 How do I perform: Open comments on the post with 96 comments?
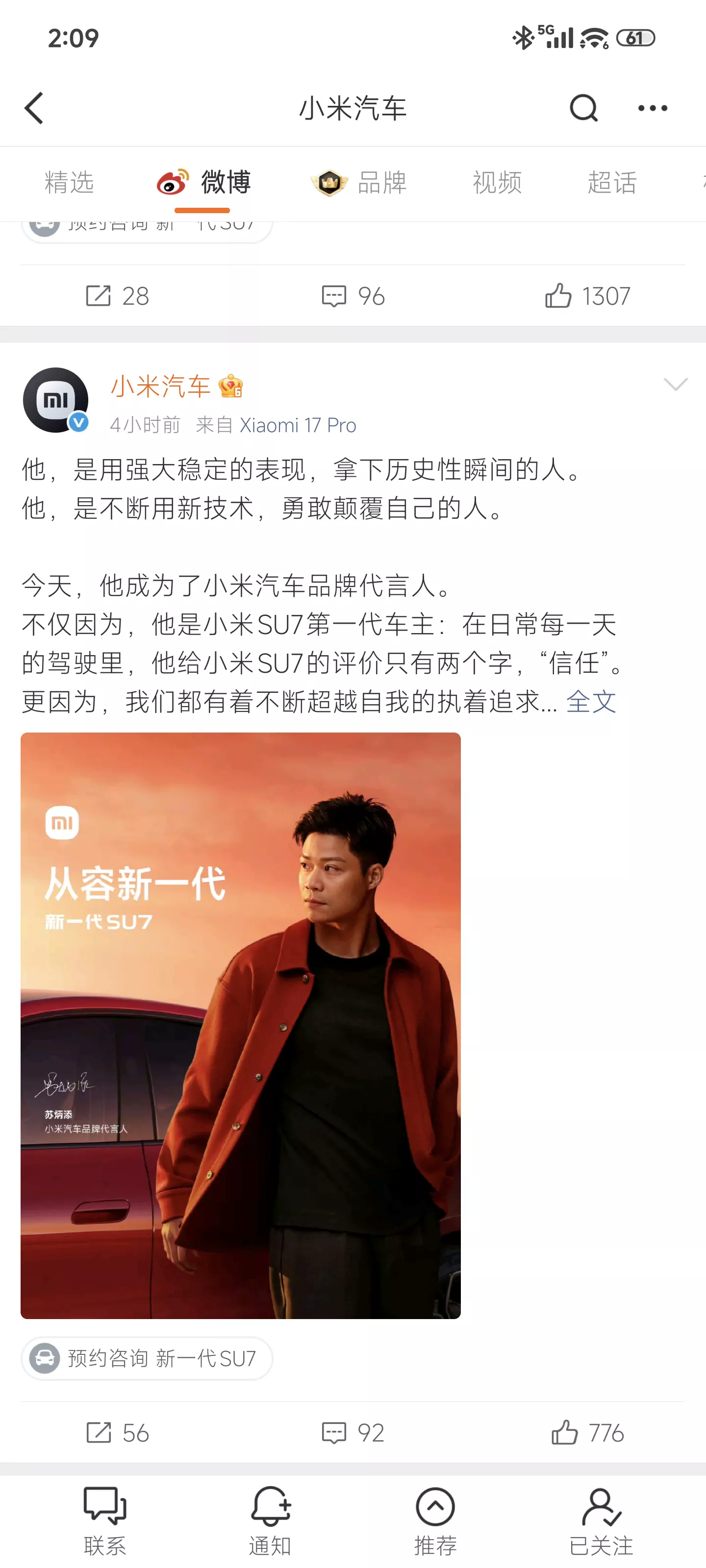(353, 296)
